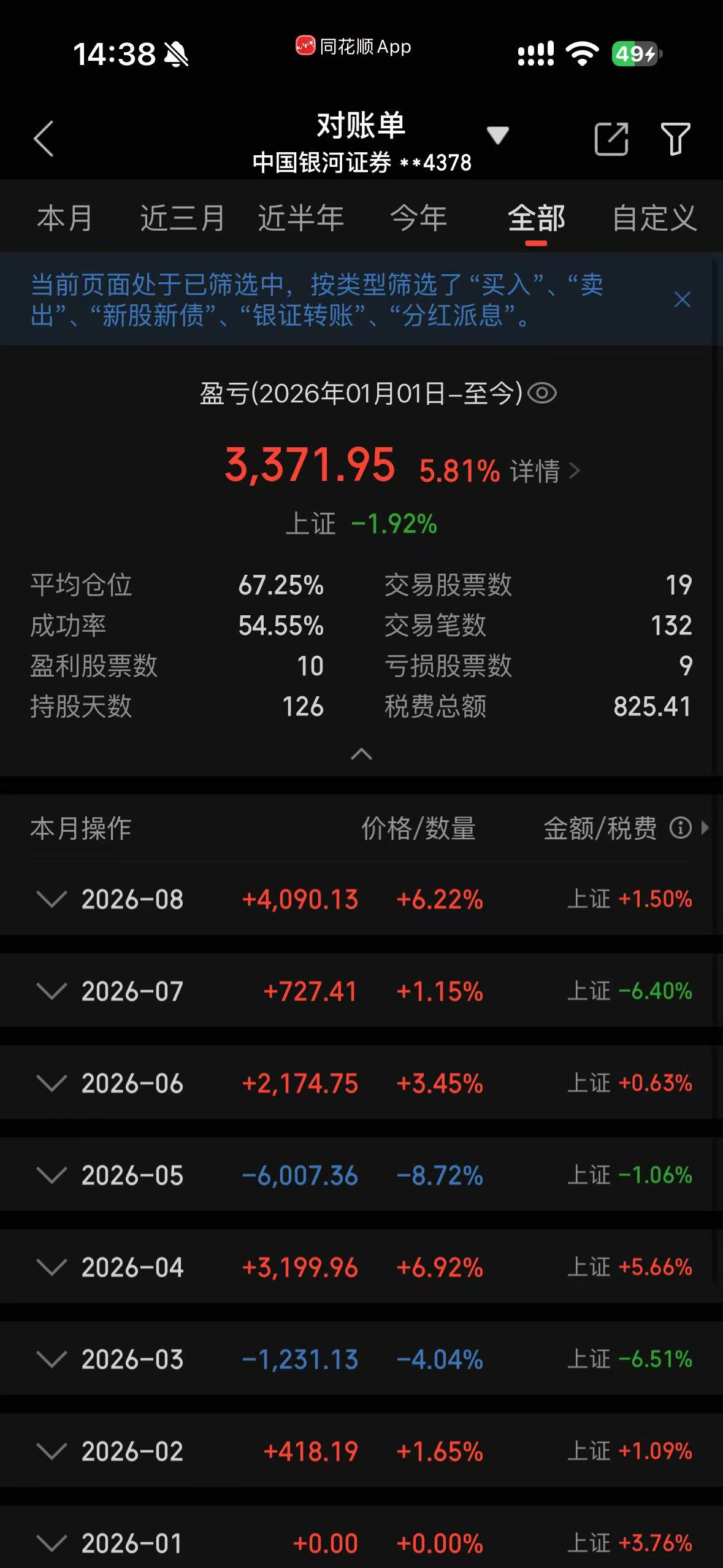Switch to the 本月 tab
The width and height of the screenshot is (723, 1568).
point(64,218)
